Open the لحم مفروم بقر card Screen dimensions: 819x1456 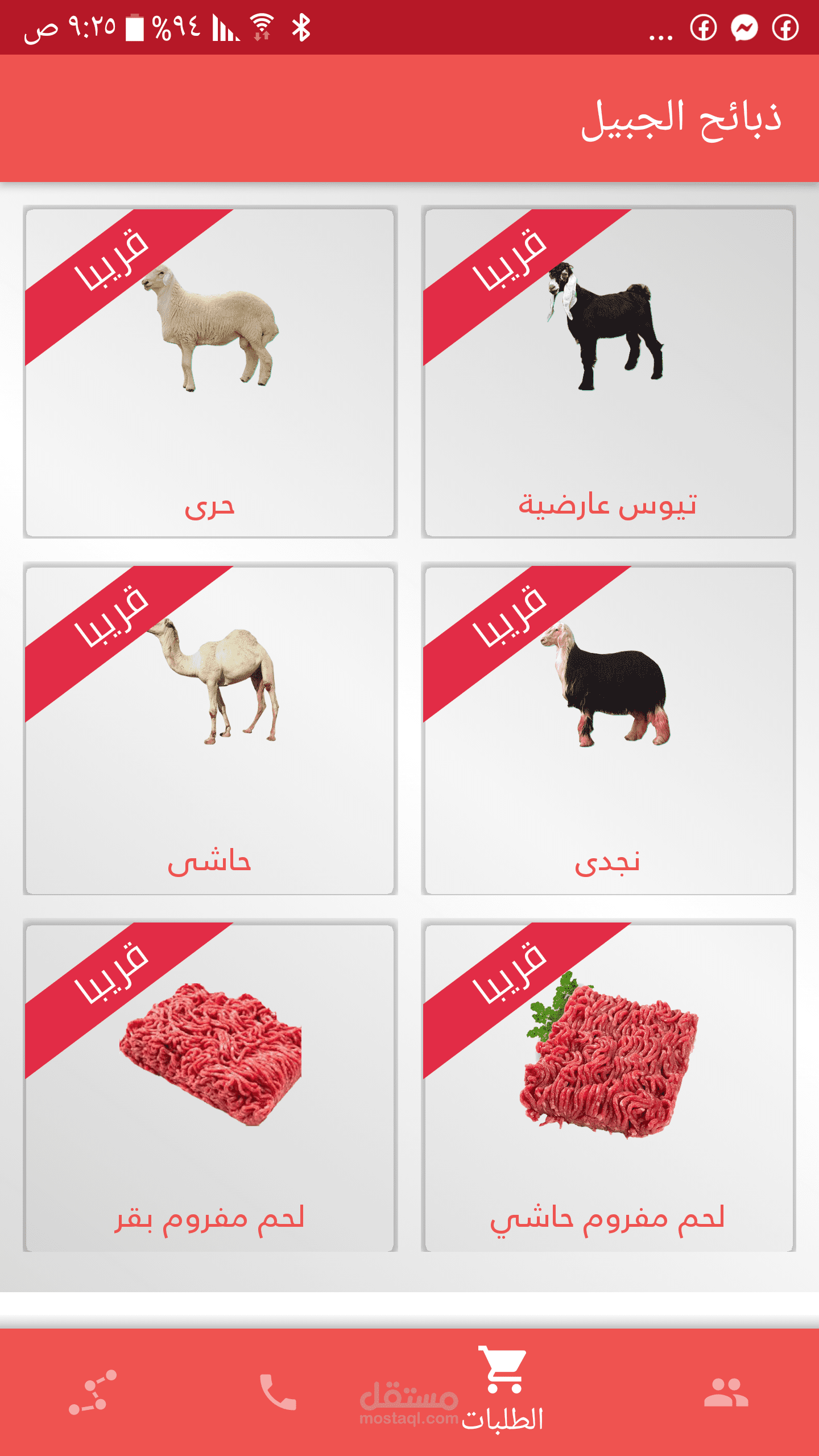click(x=210, y=1086)
